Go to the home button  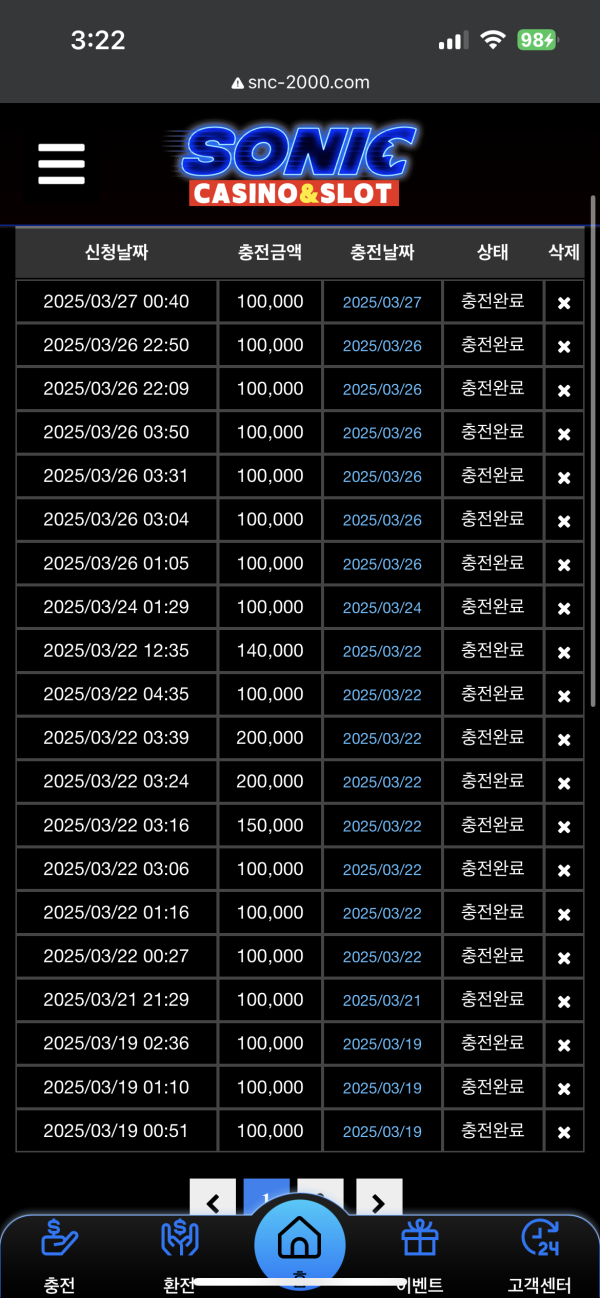click(x=300, y=1243)
